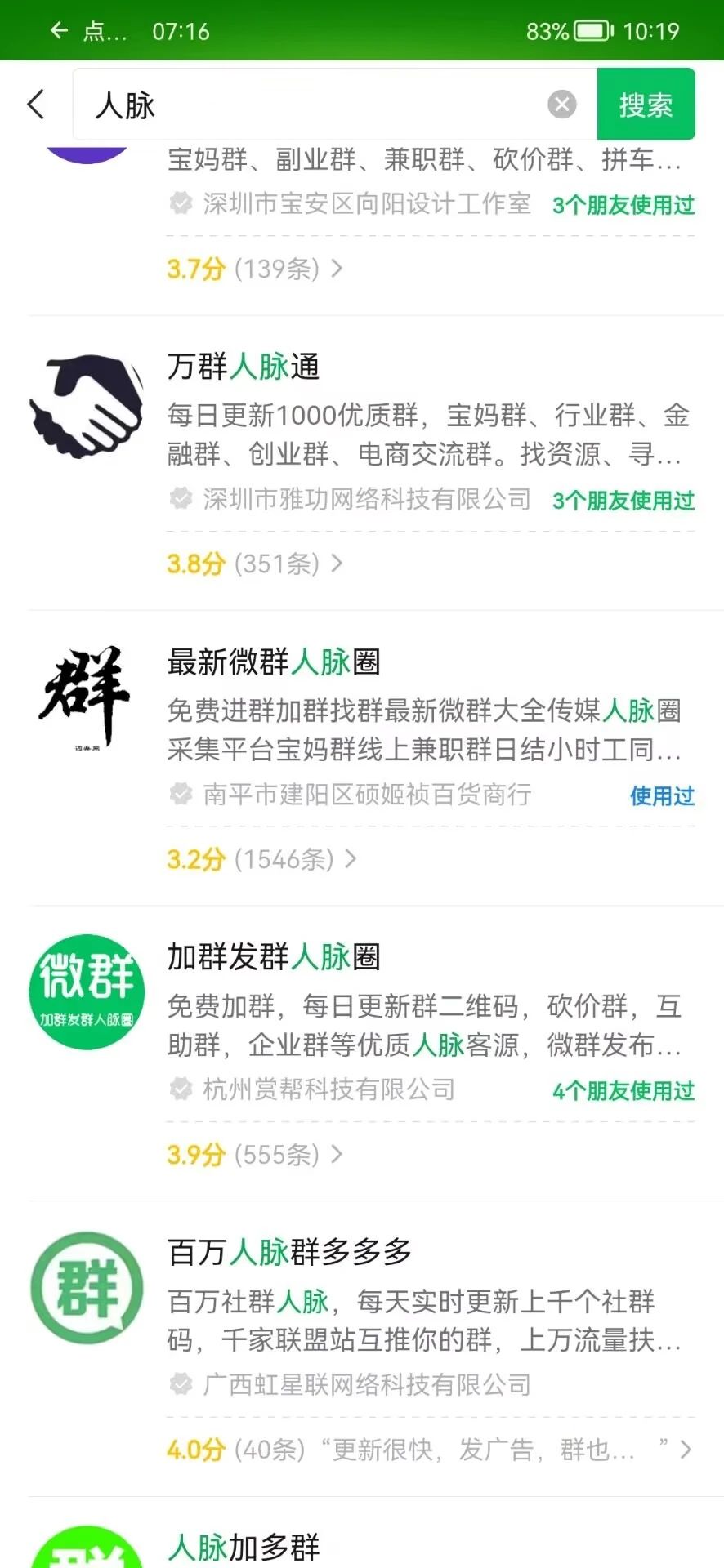
Task: View the 4.0分 (40条) reviews
Action: coord(430,1450)
